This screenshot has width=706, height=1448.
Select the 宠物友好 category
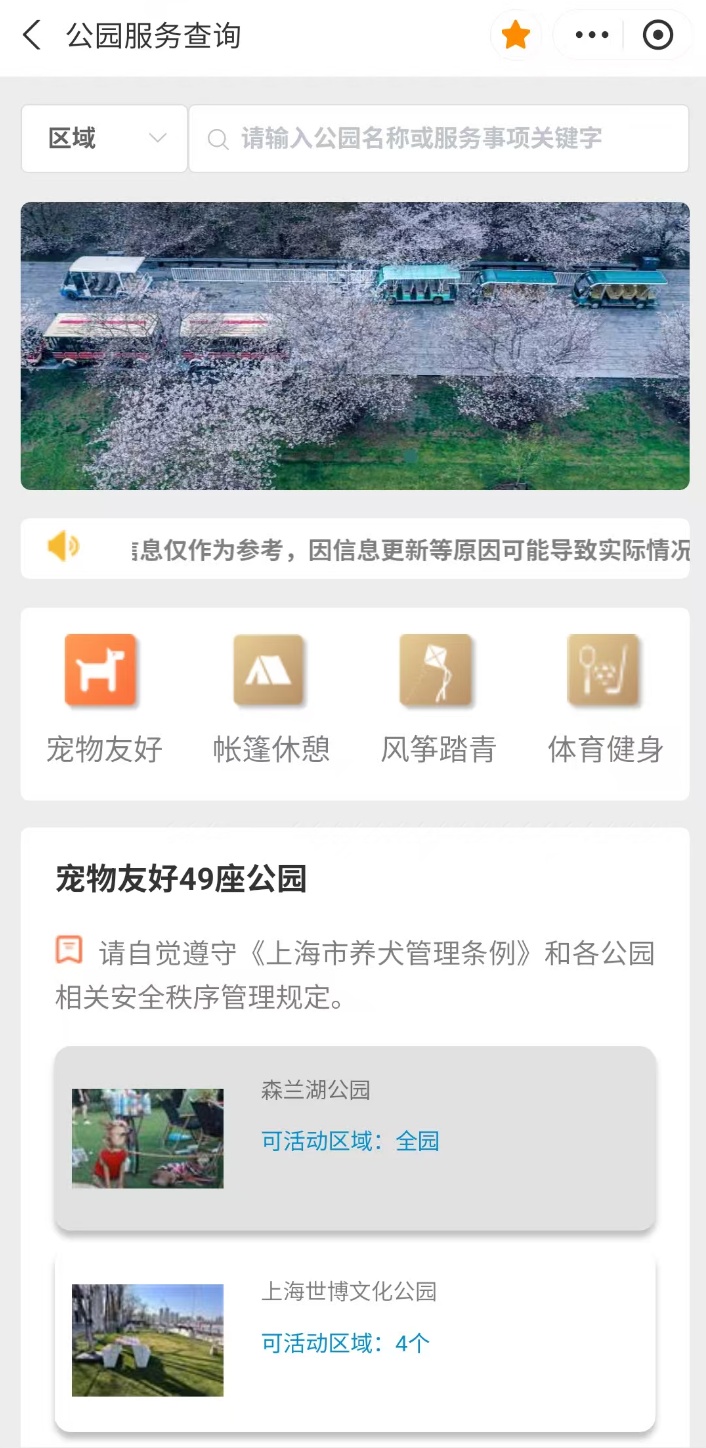(x=104, y=699)
